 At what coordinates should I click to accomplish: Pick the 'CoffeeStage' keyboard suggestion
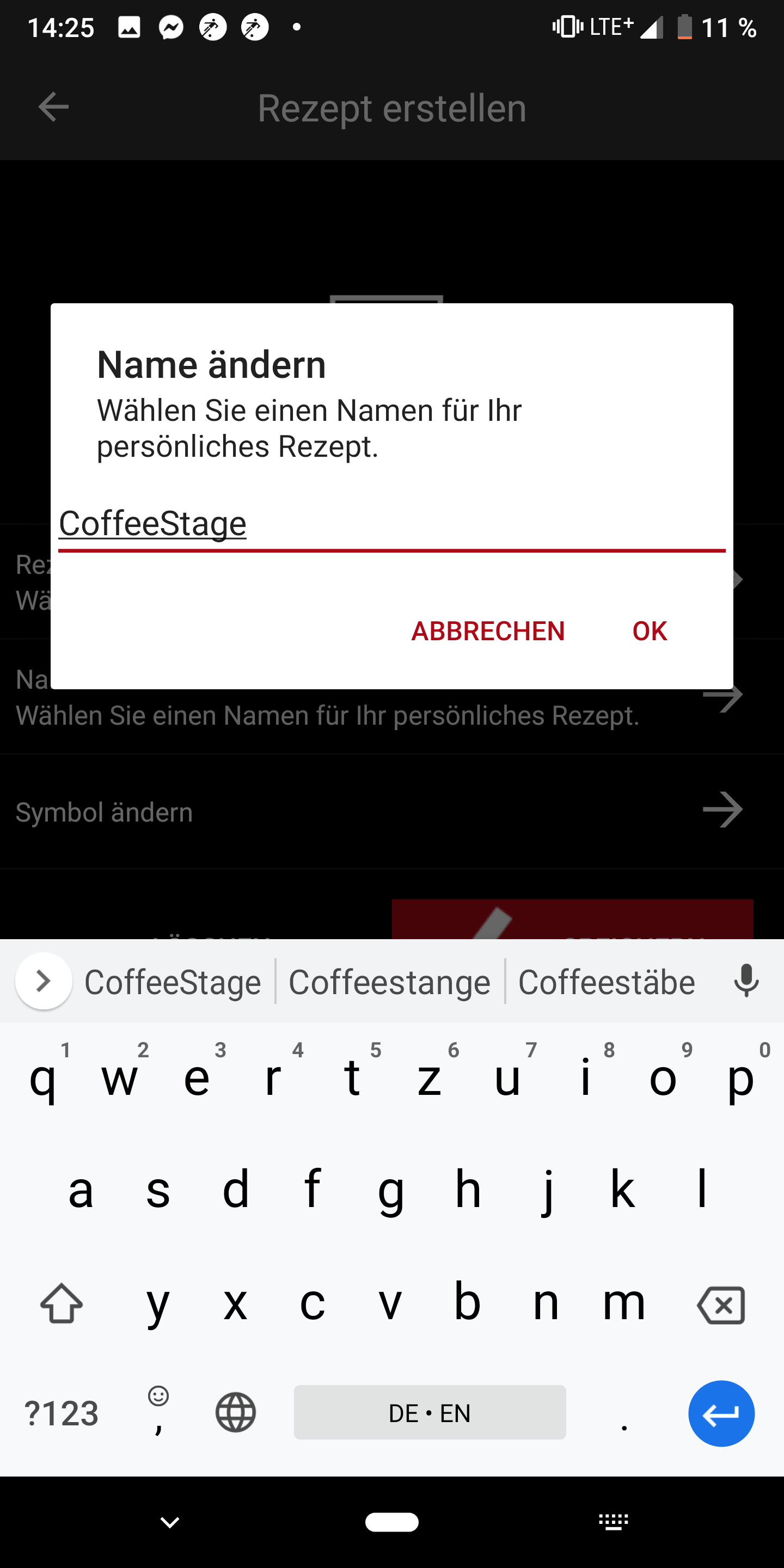[x=173, y=982]
